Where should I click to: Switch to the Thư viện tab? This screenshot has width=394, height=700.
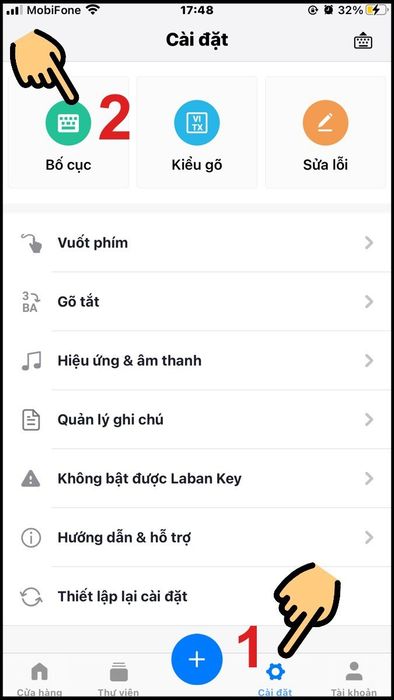[x=118, y=679]
